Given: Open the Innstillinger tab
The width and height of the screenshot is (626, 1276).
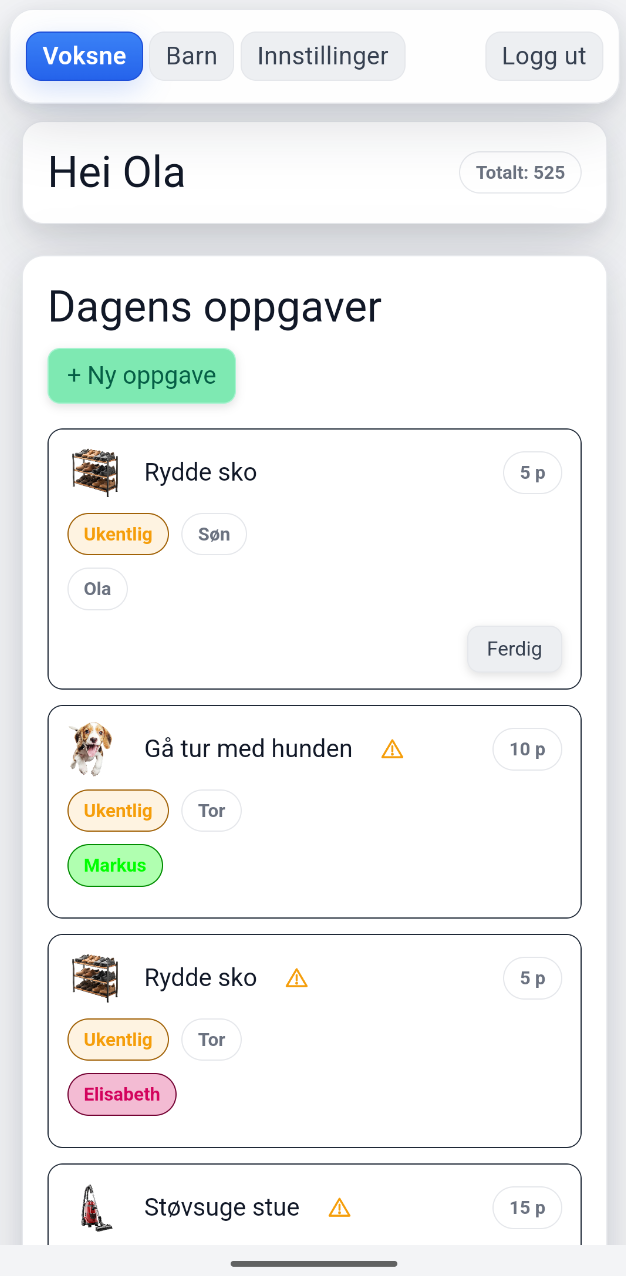Looking at the screenshot, I should pyautogui.click(x=322, y=56).
